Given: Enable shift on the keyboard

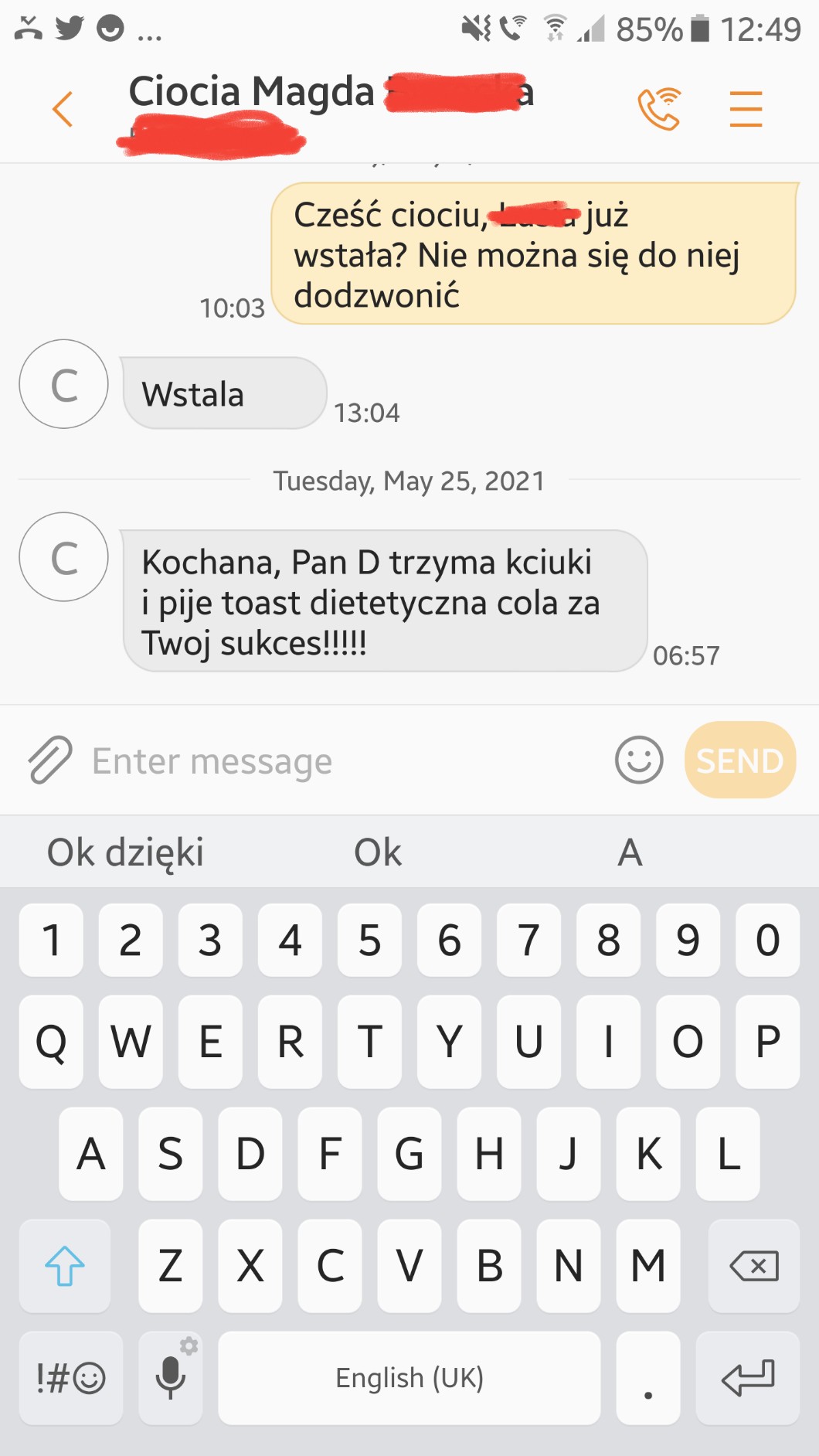Looking at the screenshot, I should 65,1266.
